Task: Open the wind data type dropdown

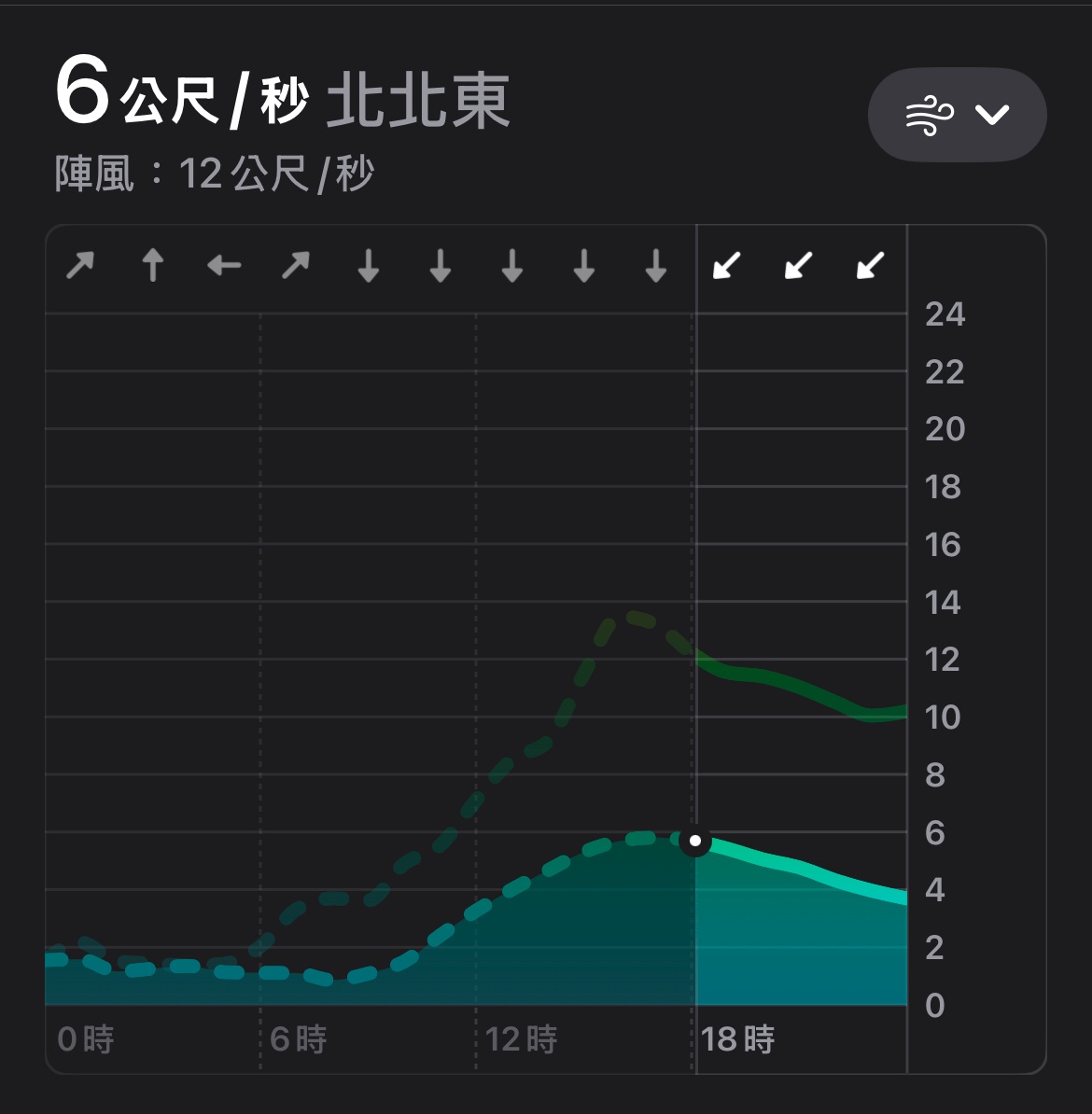Action: (957, 115)
